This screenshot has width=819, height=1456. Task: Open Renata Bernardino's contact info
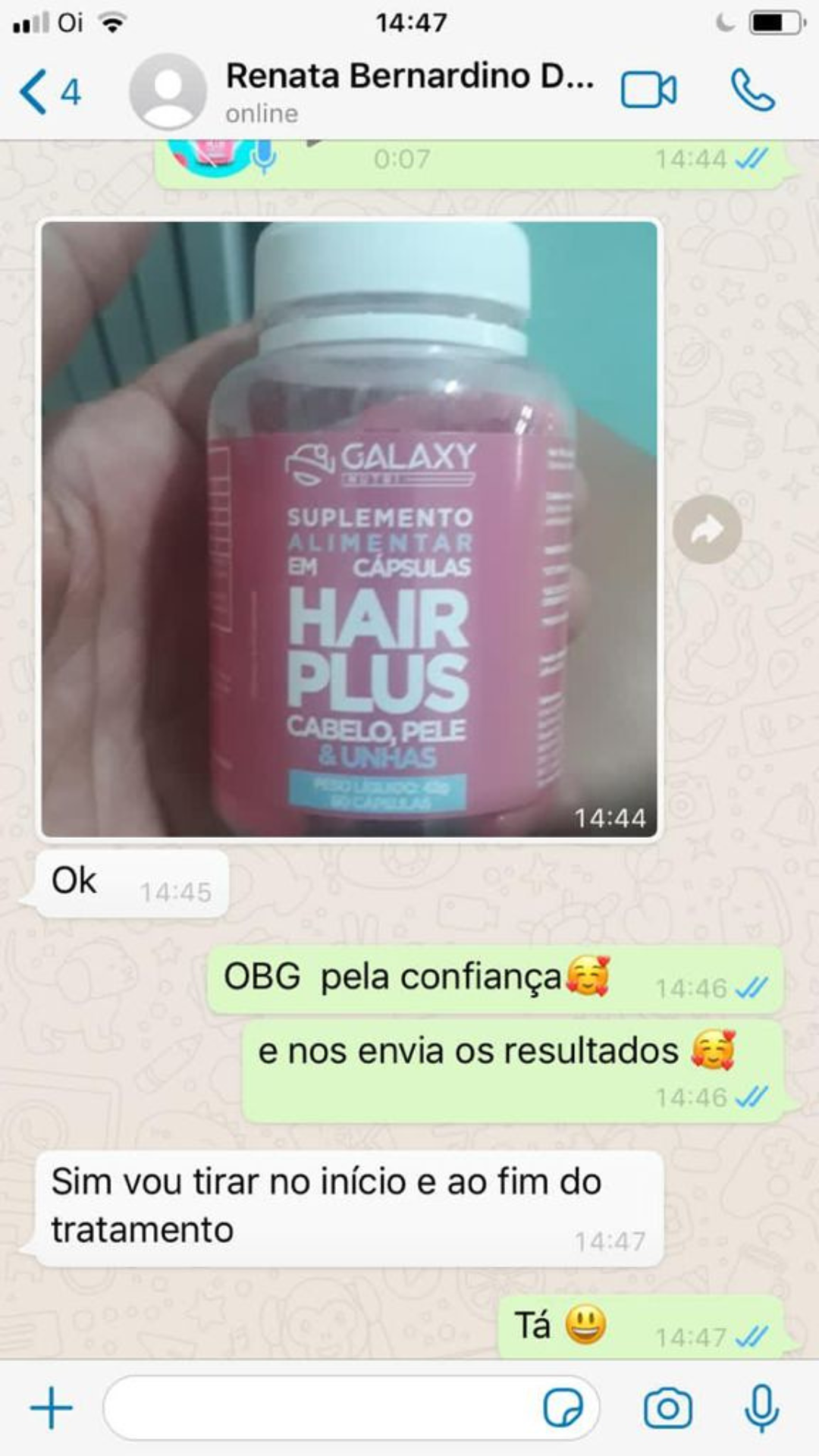point(408,91)
